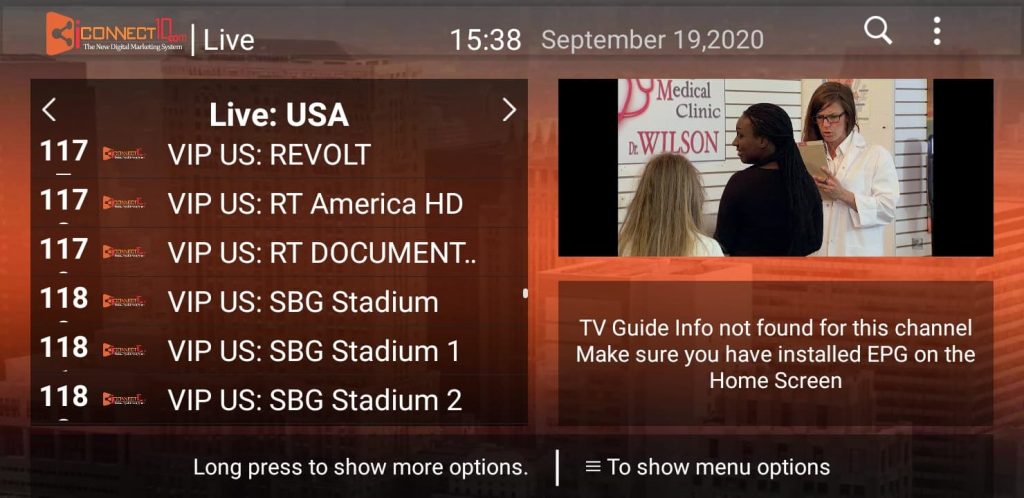Go to next category with right arrow
This screenshot has height=498, width=1024.
click(x=508, y=110)
